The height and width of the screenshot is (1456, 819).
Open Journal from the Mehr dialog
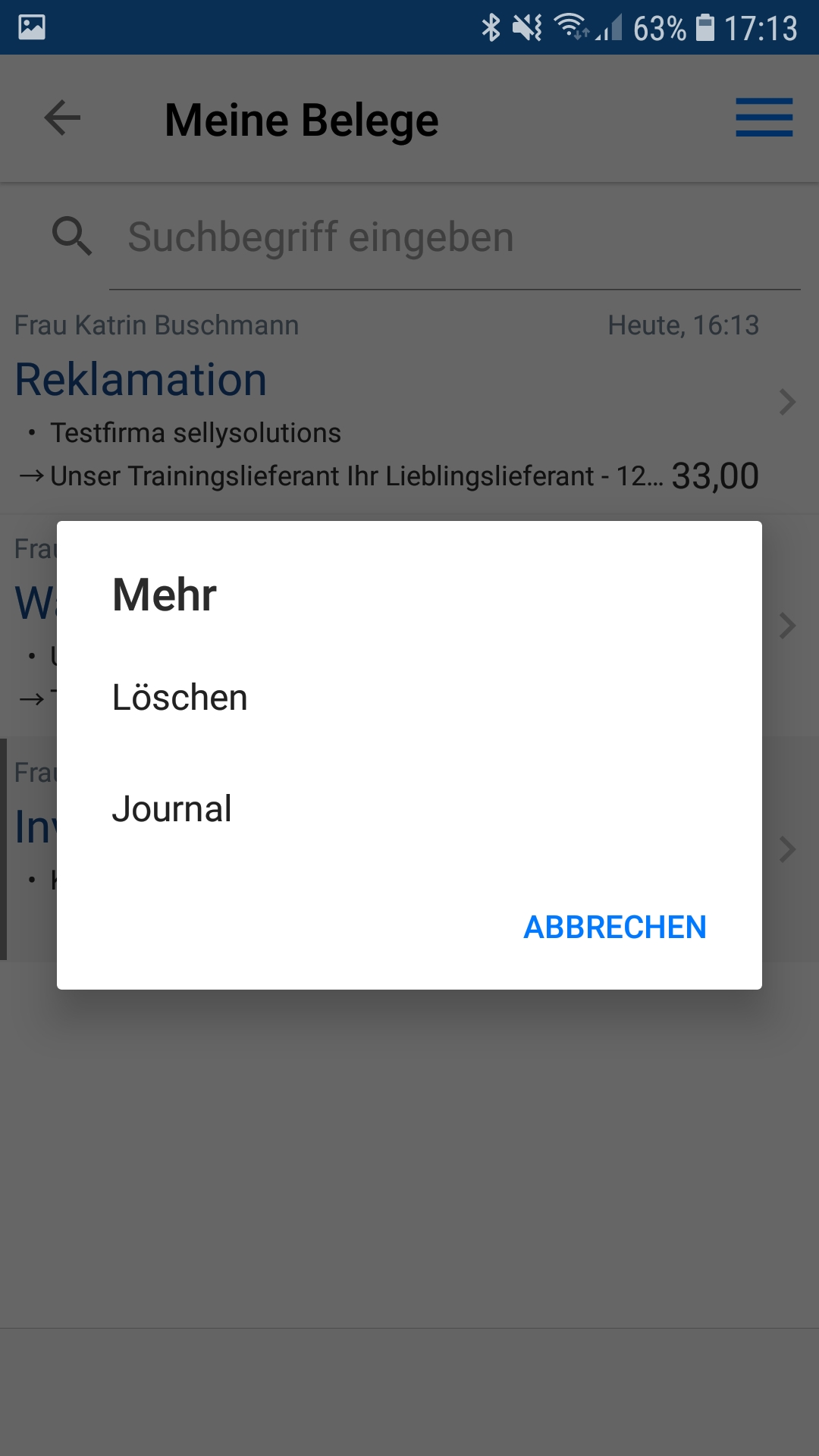pyautogui.click(x=172, y=809)
